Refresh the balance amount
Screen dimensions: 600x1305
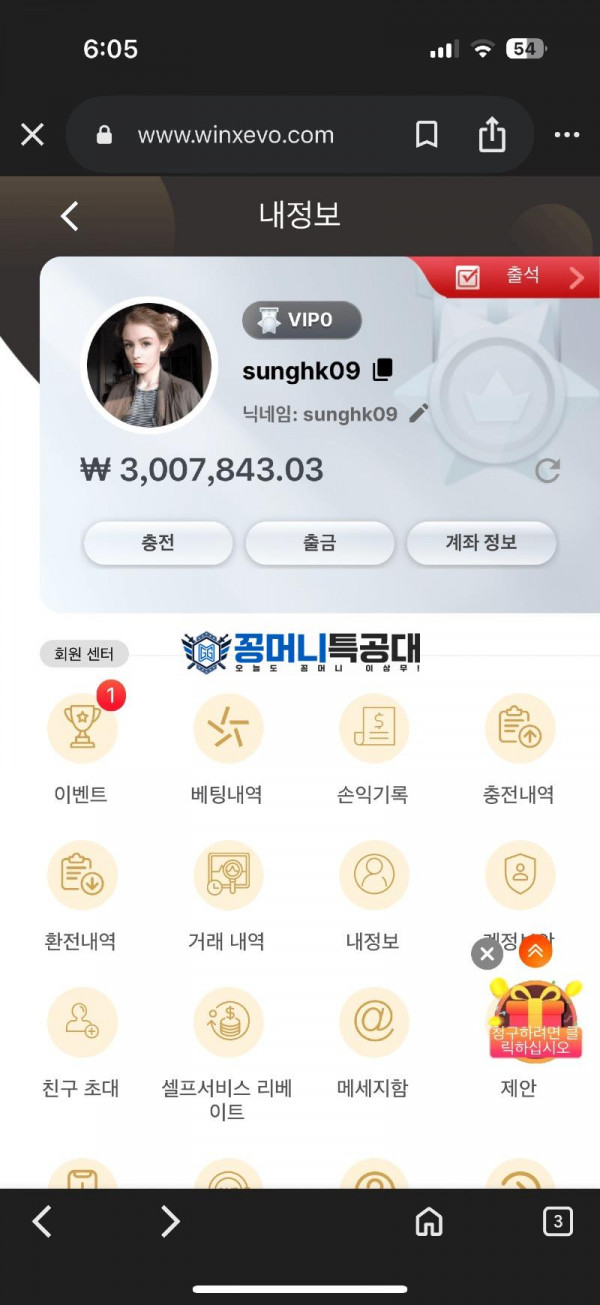click(x=547, y=470)
